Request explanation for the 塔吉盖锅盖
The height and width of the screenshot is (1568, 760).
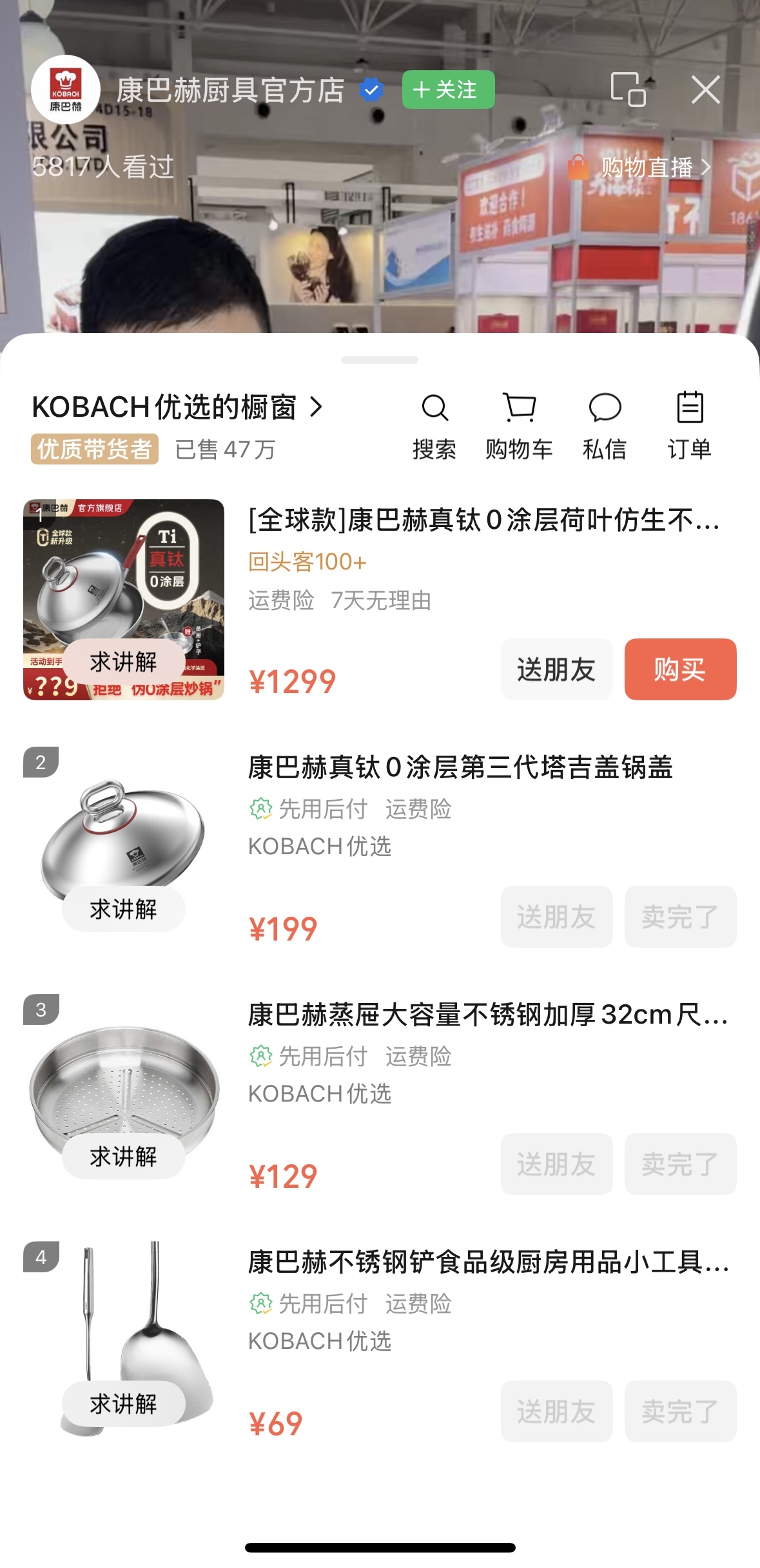pos(124,909)
